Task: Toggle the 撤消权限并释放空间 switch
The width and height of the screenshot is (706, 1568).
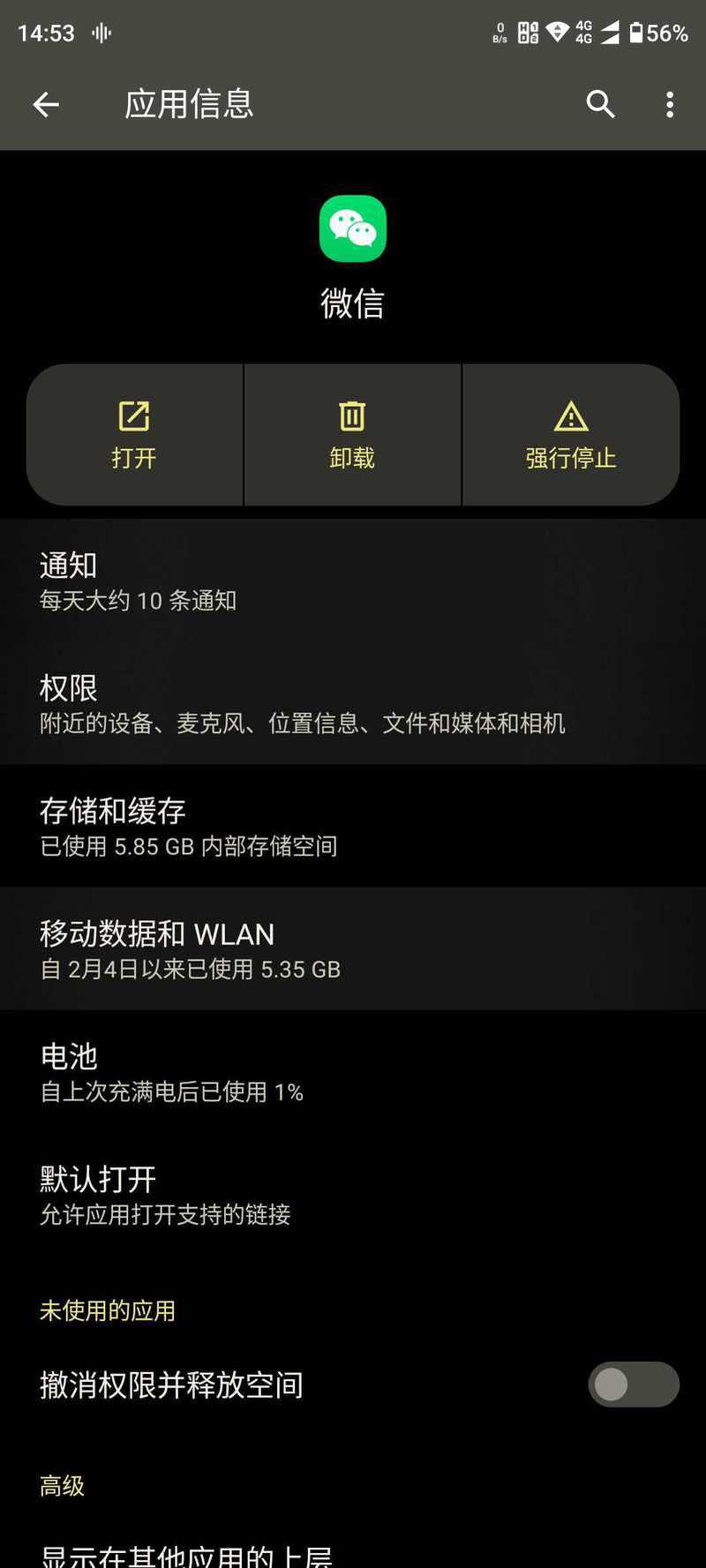Action: click(x=634, y=1384)
